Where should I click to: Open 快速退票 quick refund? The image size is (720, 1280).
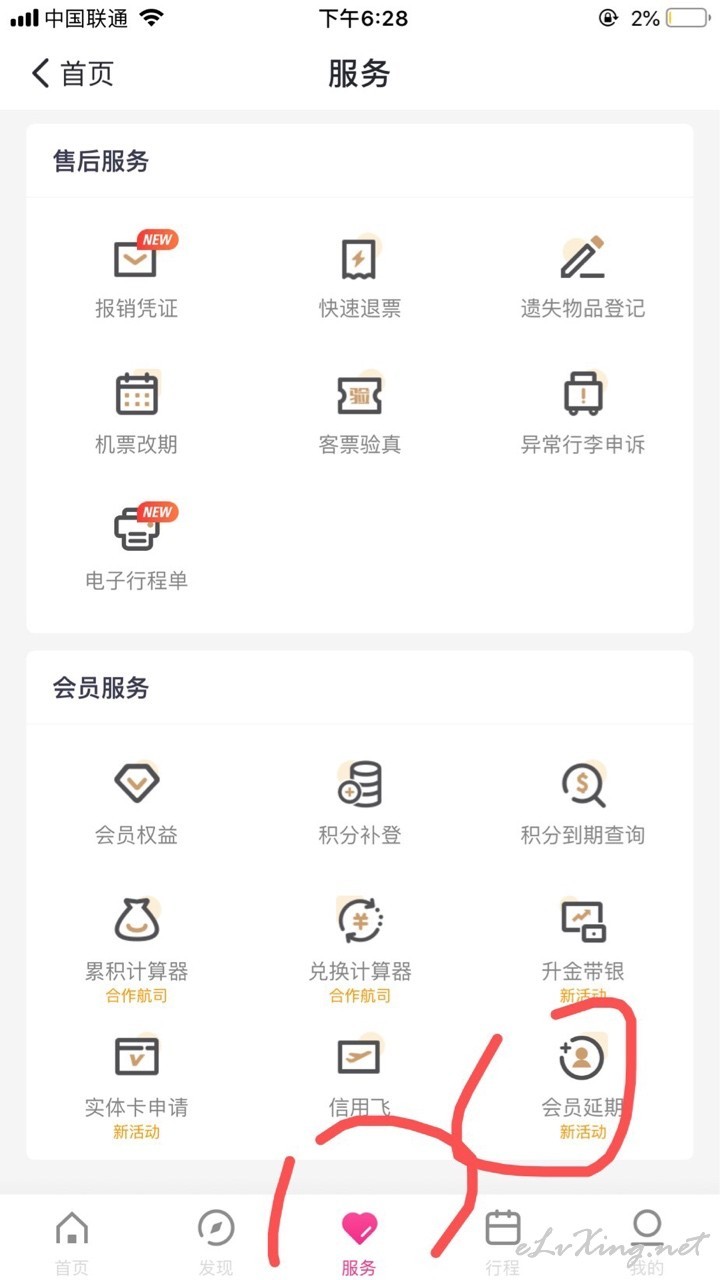pos(360,275)
